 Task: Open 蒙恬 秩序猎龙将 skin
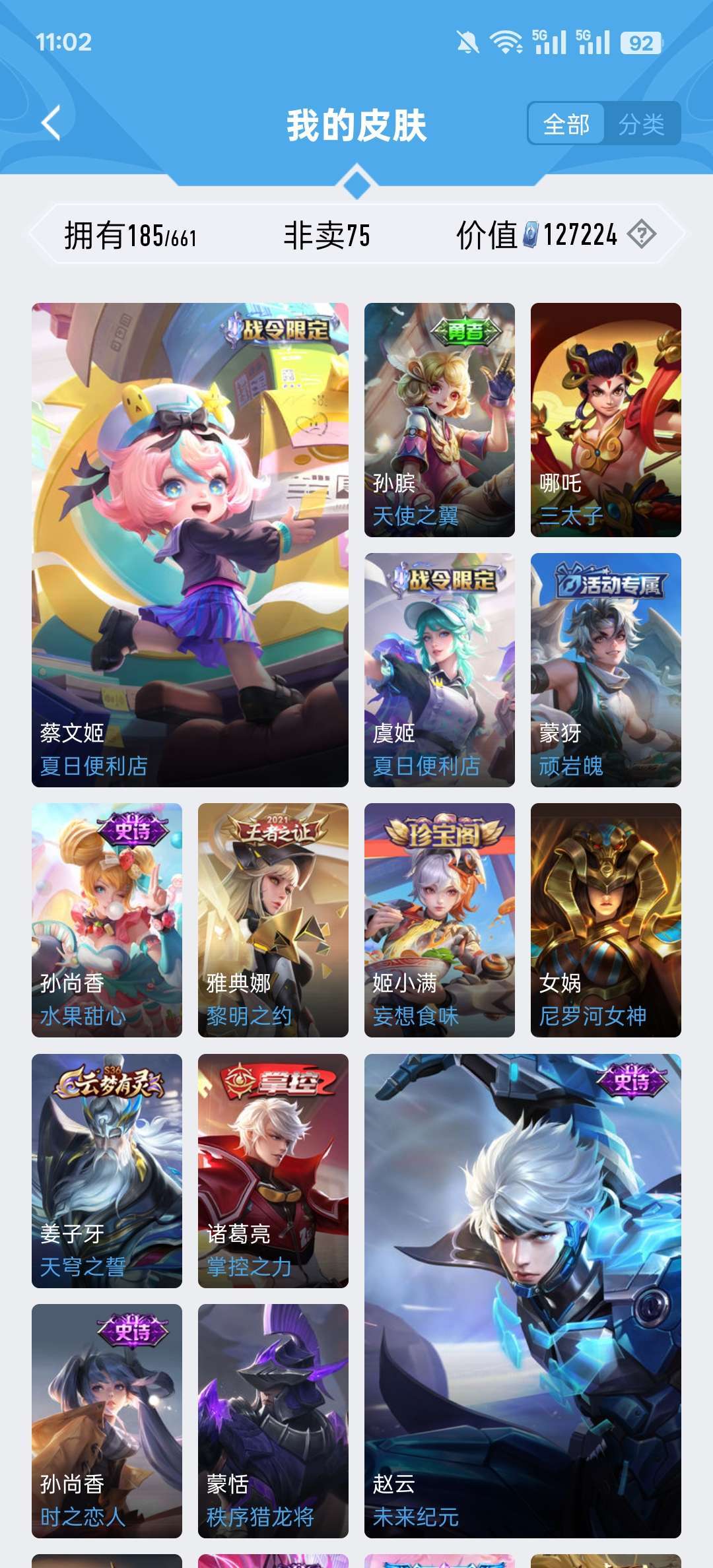point(273,1421)
